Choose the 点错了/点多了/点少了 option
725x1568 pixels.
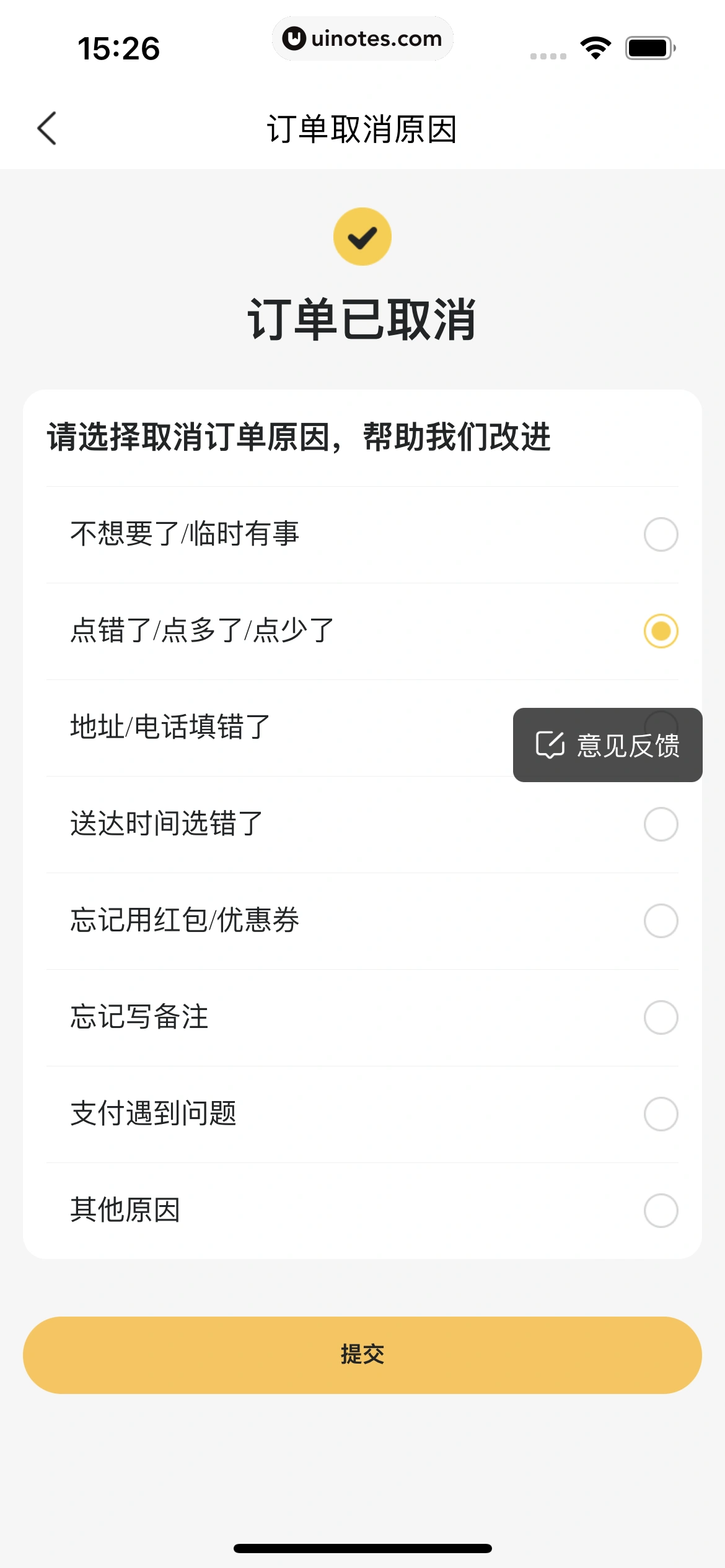pos(661,631)
